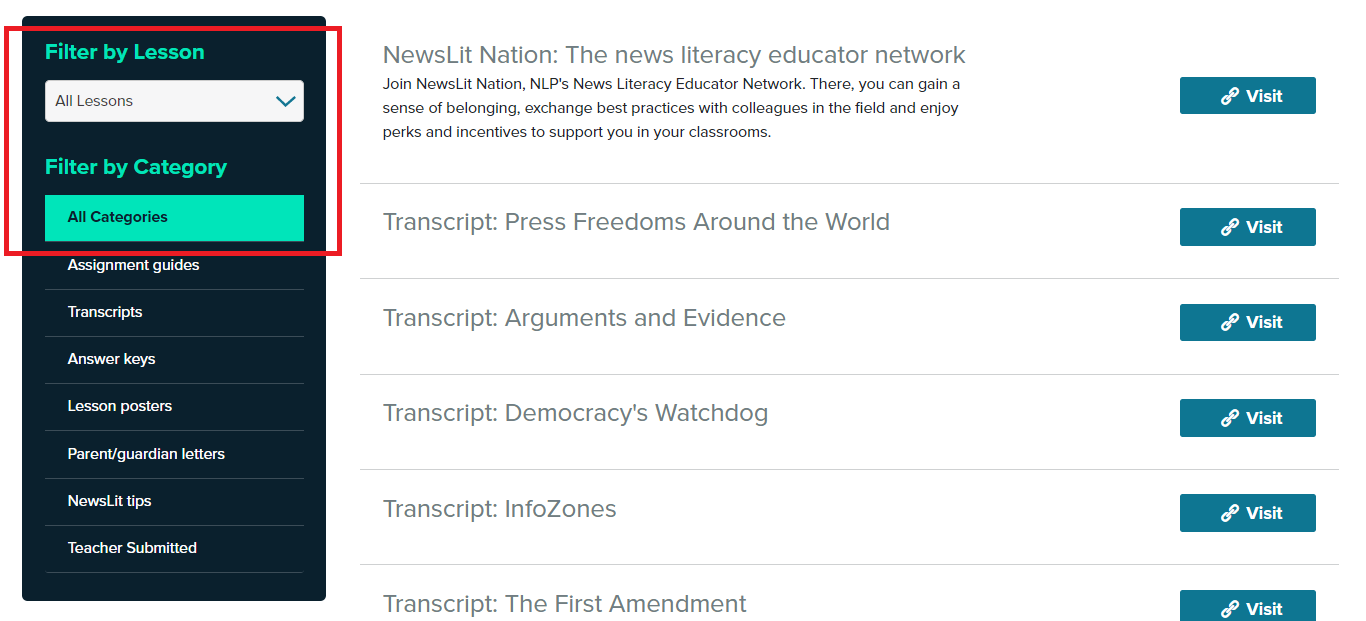Viewport: 1366px width, 621px height.
Task: Select the NewsLit tips category
Action: pyautogui.click(x=109, y=501)
